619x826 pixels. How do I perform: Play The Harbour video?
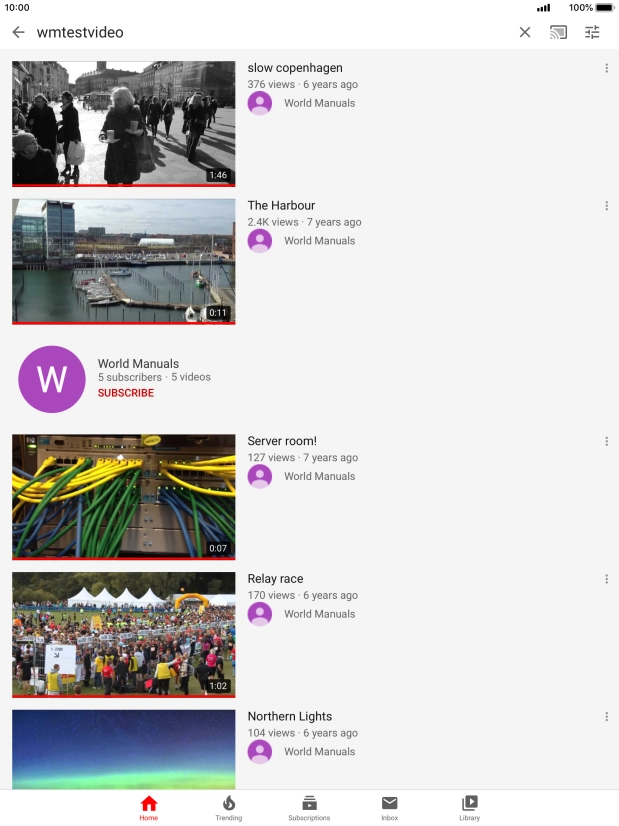[x=123, y=260]
